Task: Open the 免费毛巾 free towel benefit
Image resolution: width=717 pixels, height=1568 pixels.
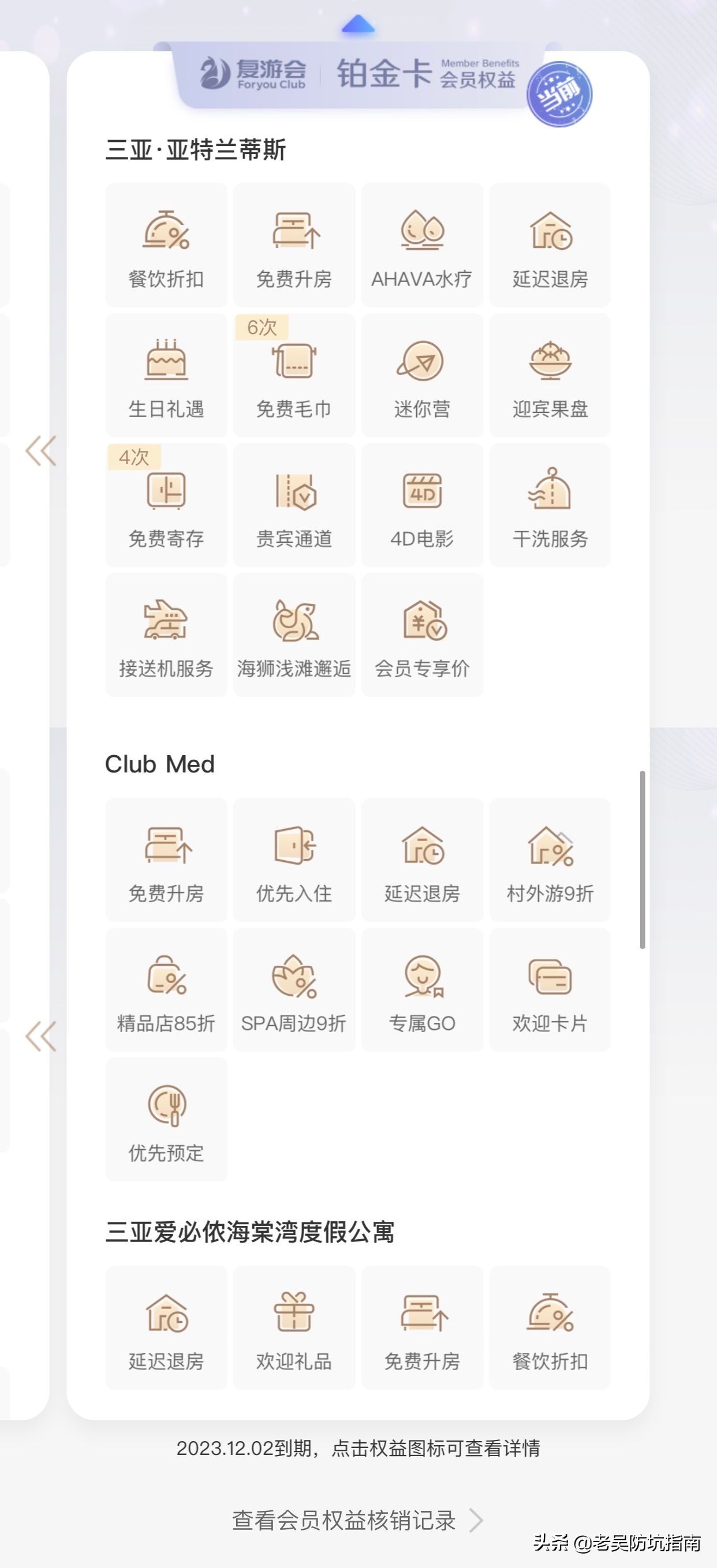Action: coord(294,374)
